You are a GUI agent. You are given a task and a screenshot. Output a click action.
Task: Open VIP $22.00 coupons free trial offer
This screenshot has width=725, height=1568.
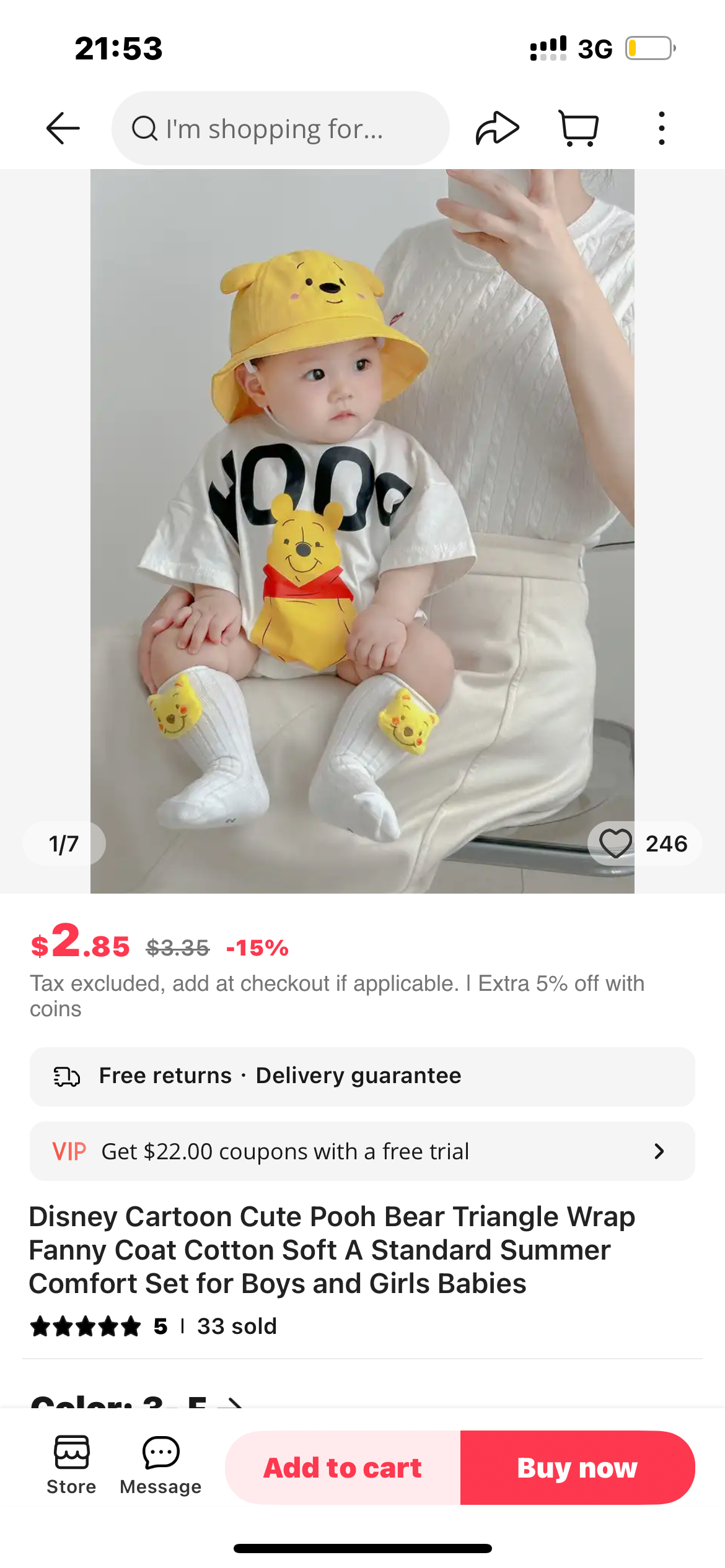pyautogui.click(x=362, y=1151)
